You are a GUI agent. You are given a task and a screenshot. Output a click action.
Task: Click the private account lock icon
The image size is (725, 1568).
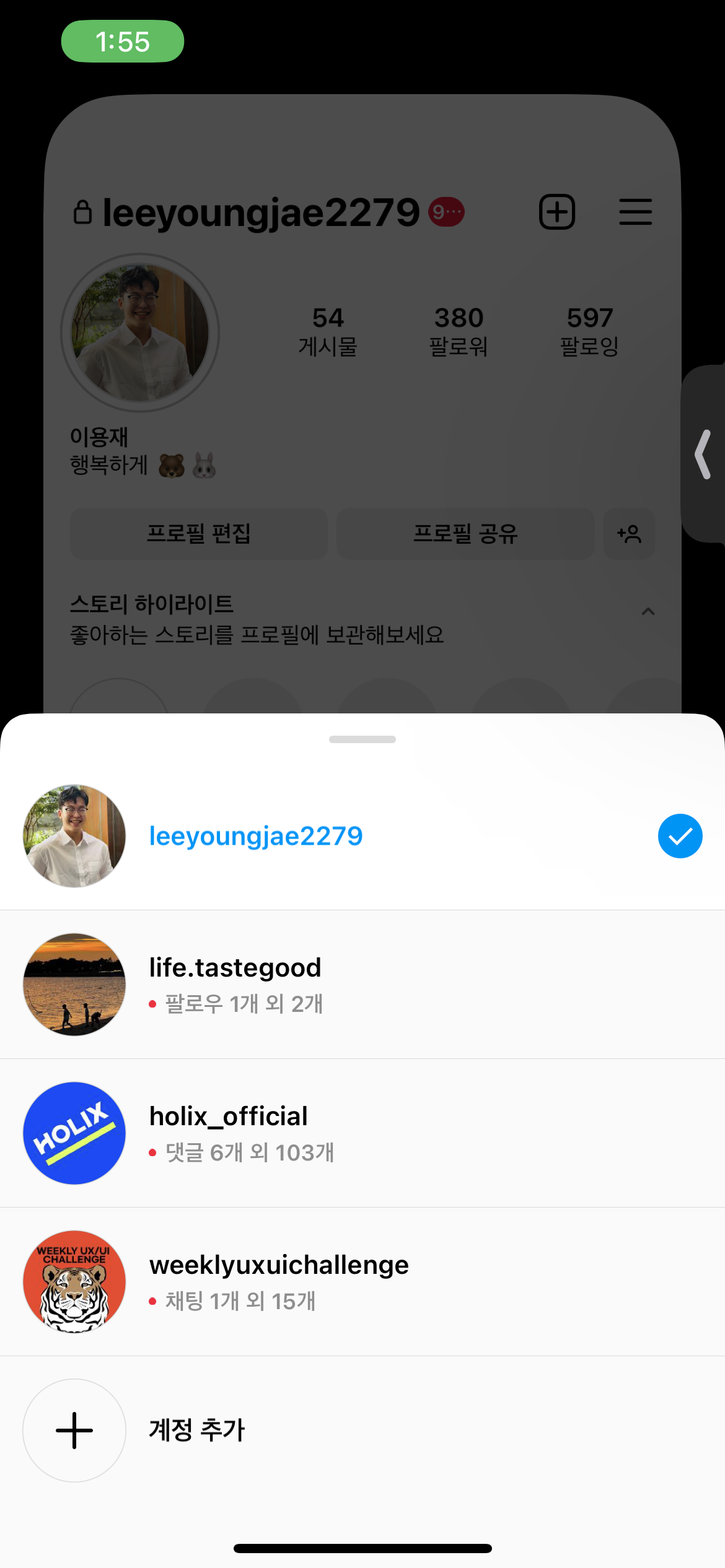[x=82, y=211]
